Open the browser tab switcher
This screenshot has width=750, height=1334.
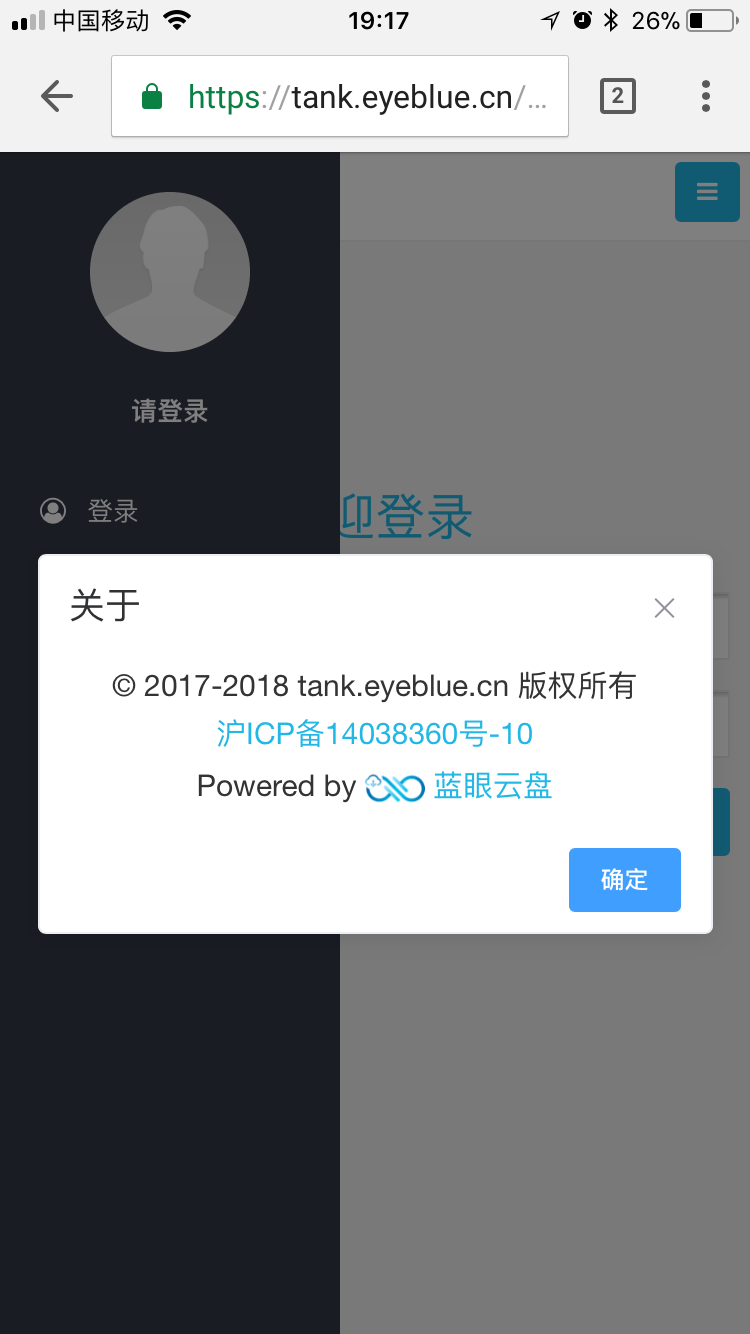pyautogui.click(x=617, y=96)
